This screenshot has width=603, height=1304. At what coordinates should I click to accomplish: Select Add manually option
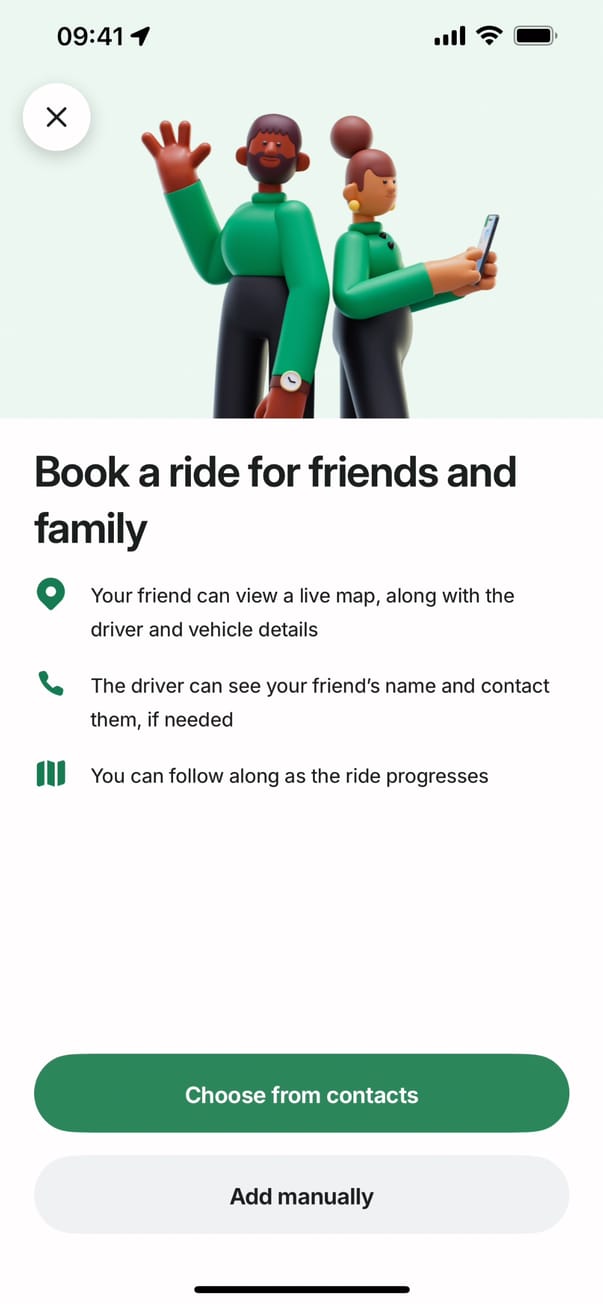click(301, 1196)
